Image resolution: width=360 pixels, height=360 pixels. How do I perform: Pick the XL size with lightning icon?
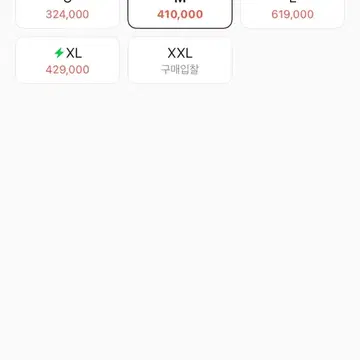tap(67, 60)
